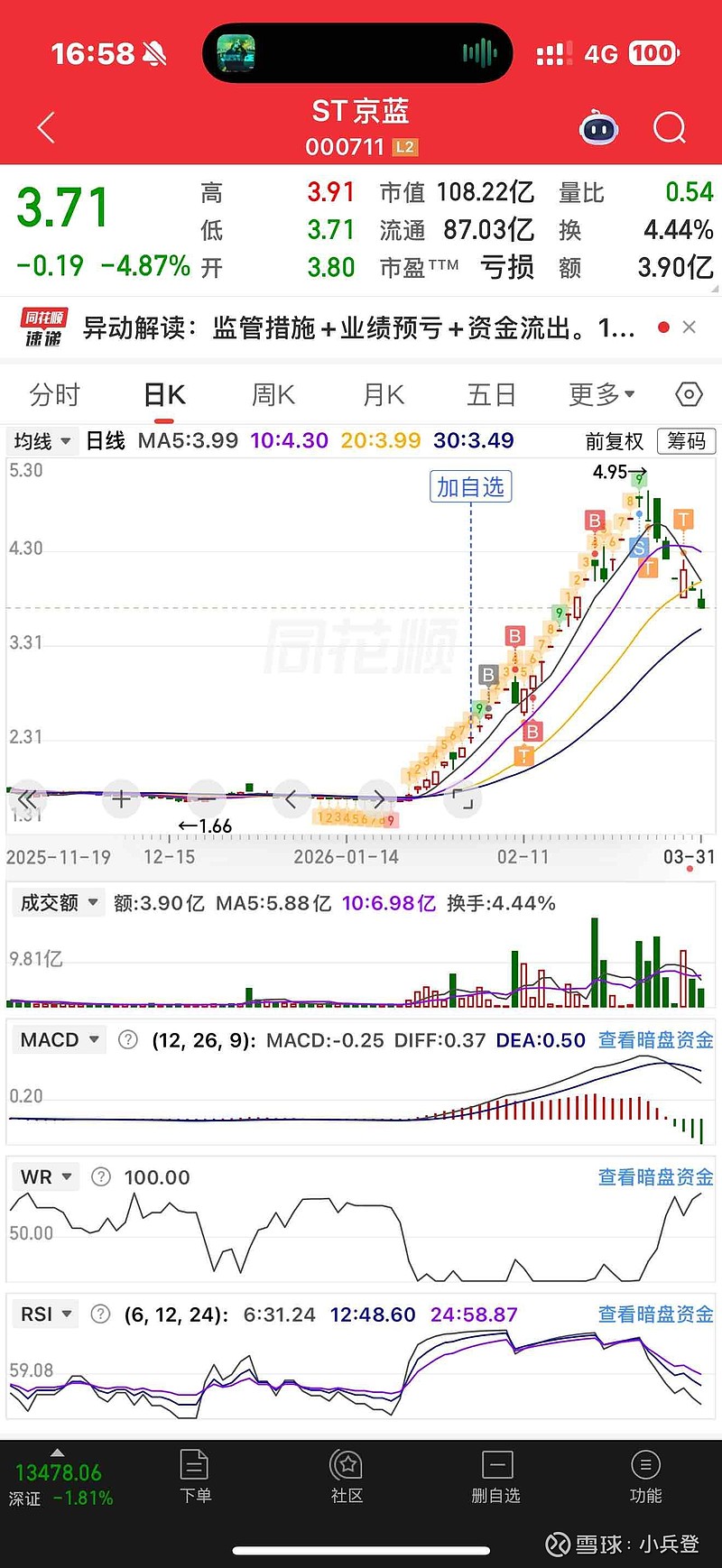This screenshot has width=722, height=1568.
Task: Open the chart settings gear icon
Action: click(x=688, y=394)
